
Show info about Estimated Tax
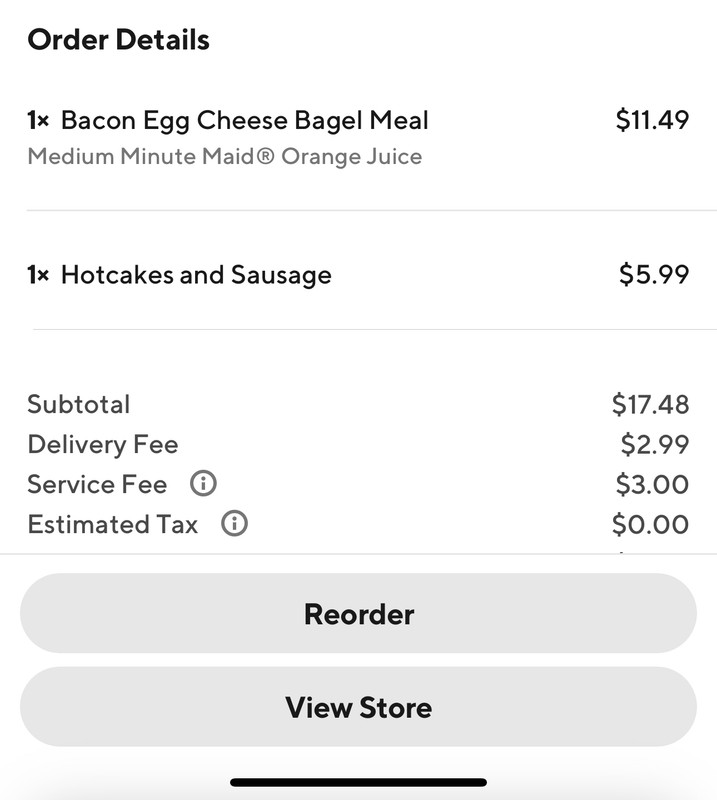point(234,524)
